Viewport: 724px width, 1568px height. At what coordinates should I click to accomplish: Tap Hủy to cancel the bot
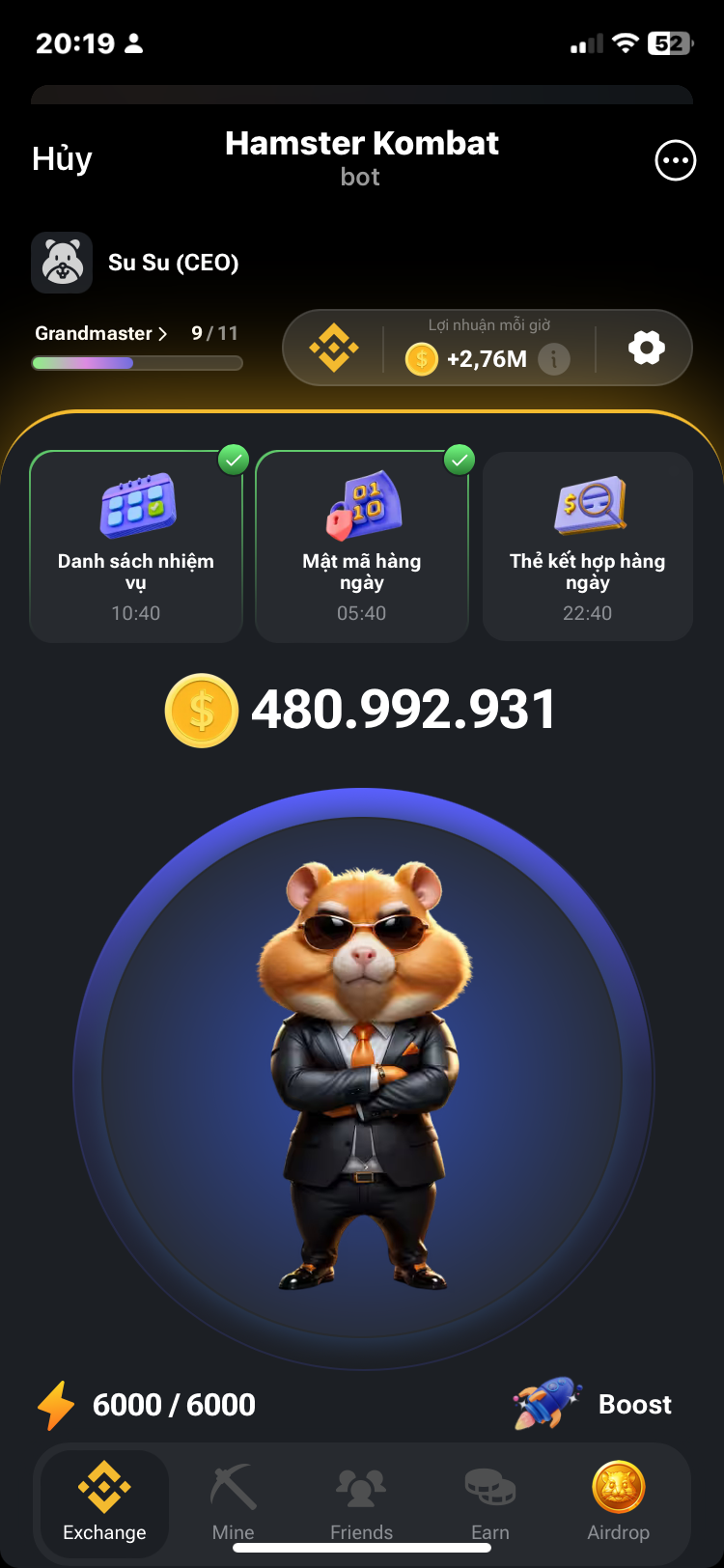click(x=62, y=159)
